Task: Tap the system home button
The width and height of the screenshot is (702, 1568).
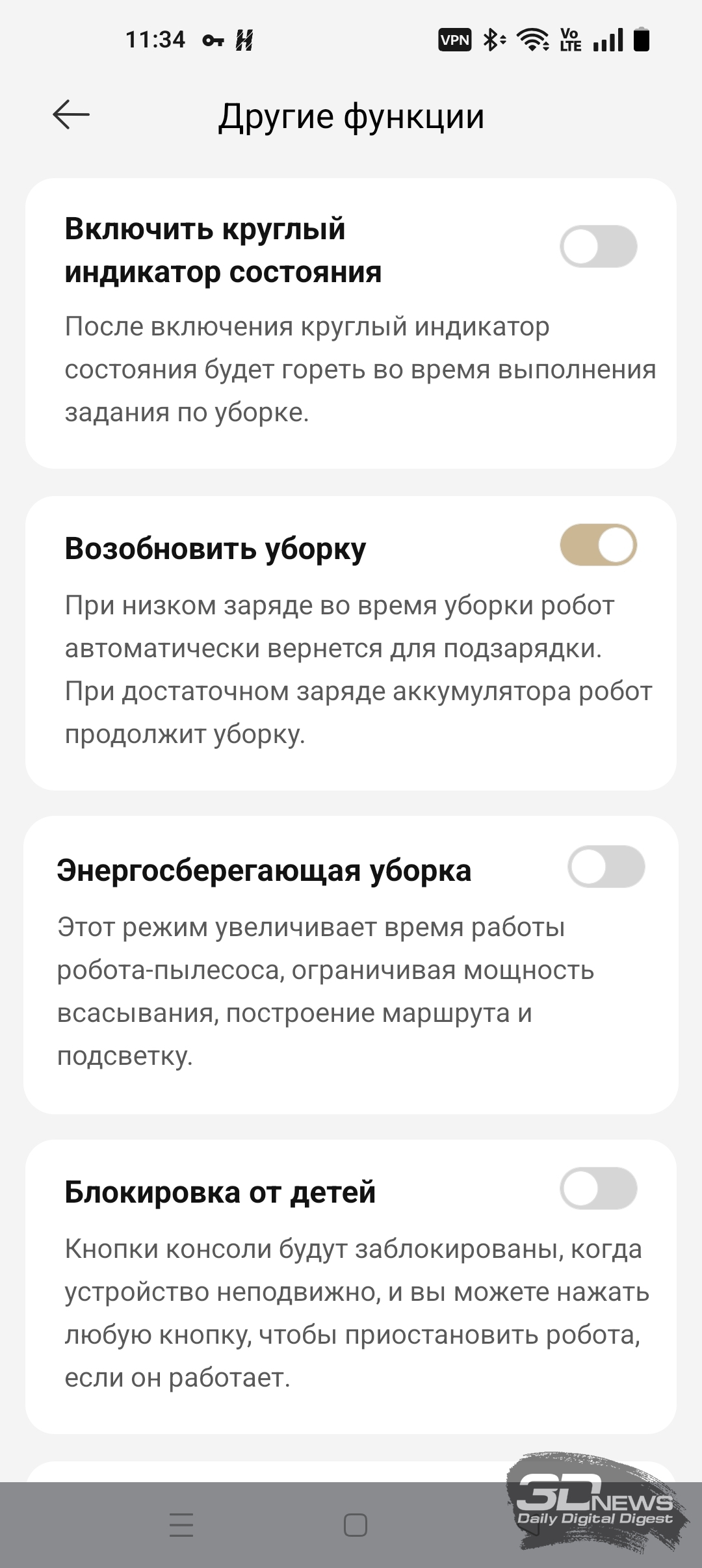Action: 355,1525
